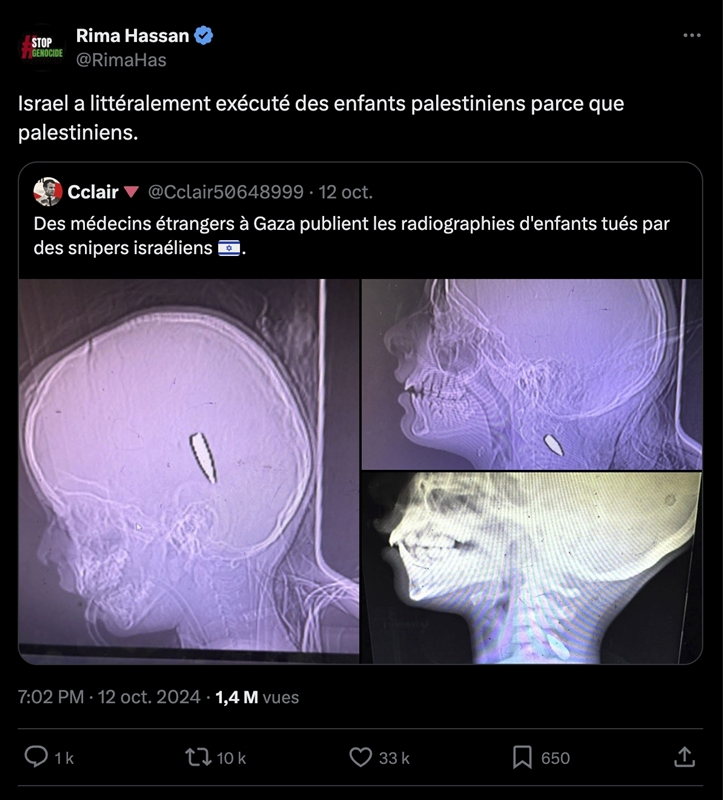
Task: Open the post's three-dot overflow menu
Action: pyautogui.click(x=691, y=35)
